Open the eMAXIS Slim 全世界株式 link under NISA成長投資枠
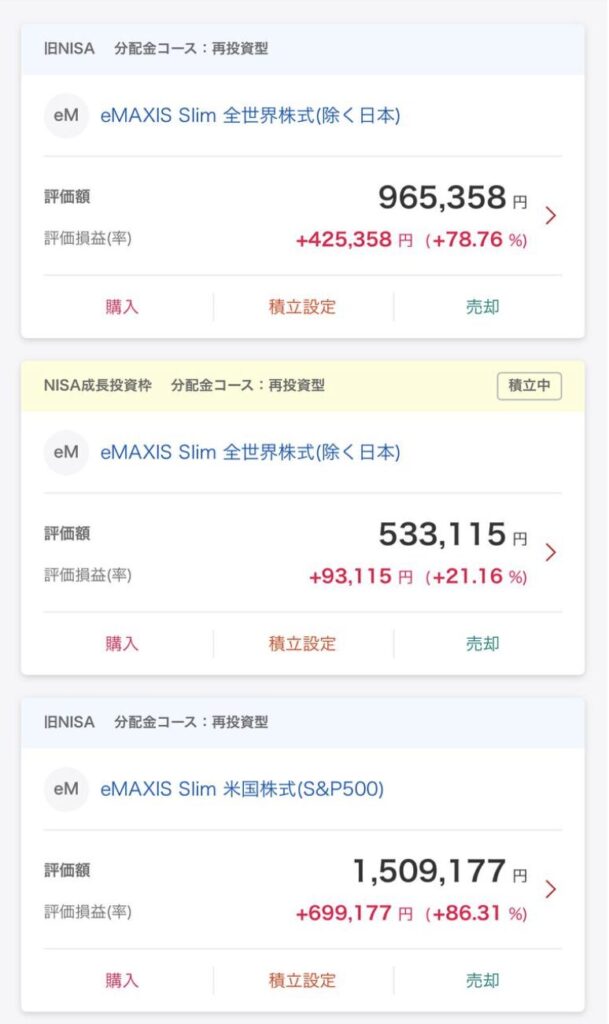 click(250, 453)
